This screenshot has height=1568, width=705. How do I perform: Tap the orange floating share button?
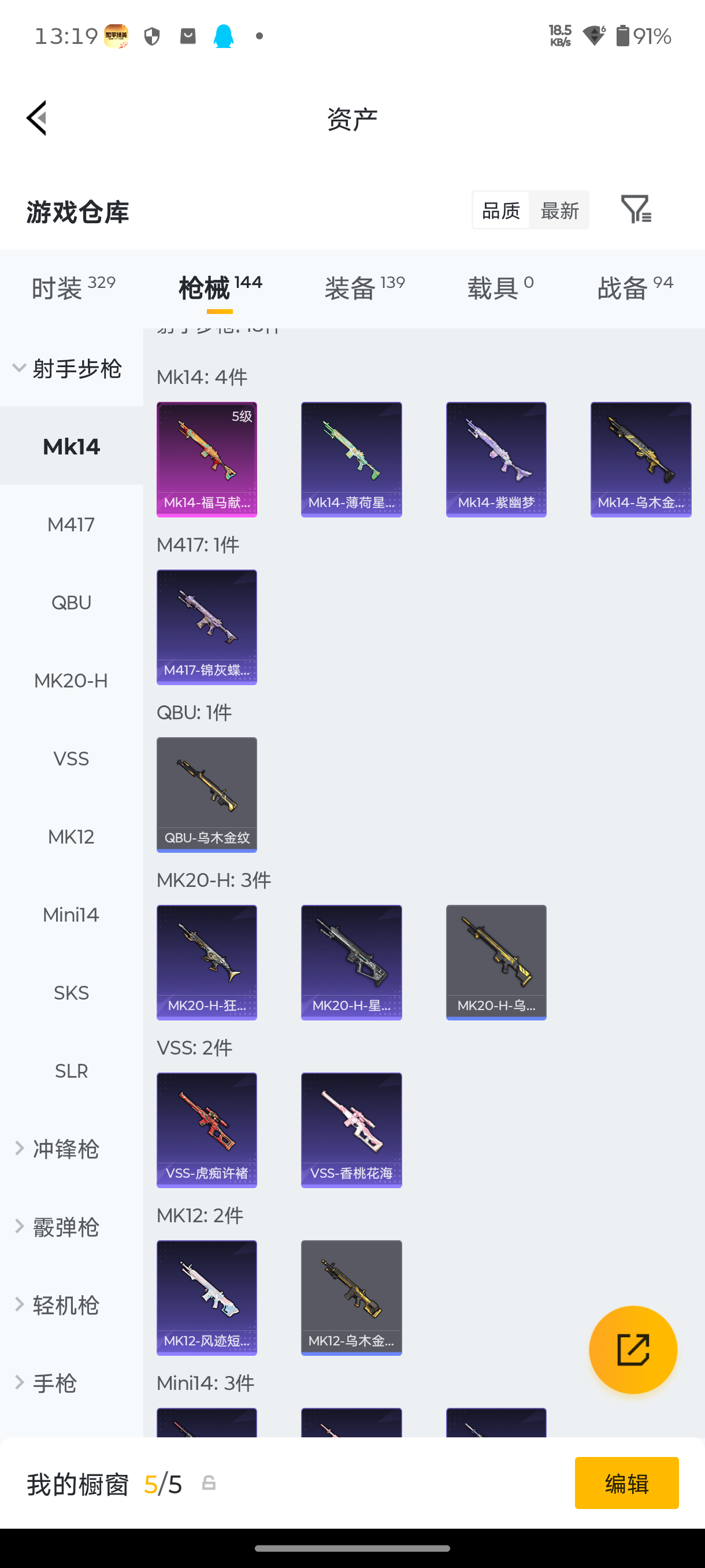[x=633, y=1349]
